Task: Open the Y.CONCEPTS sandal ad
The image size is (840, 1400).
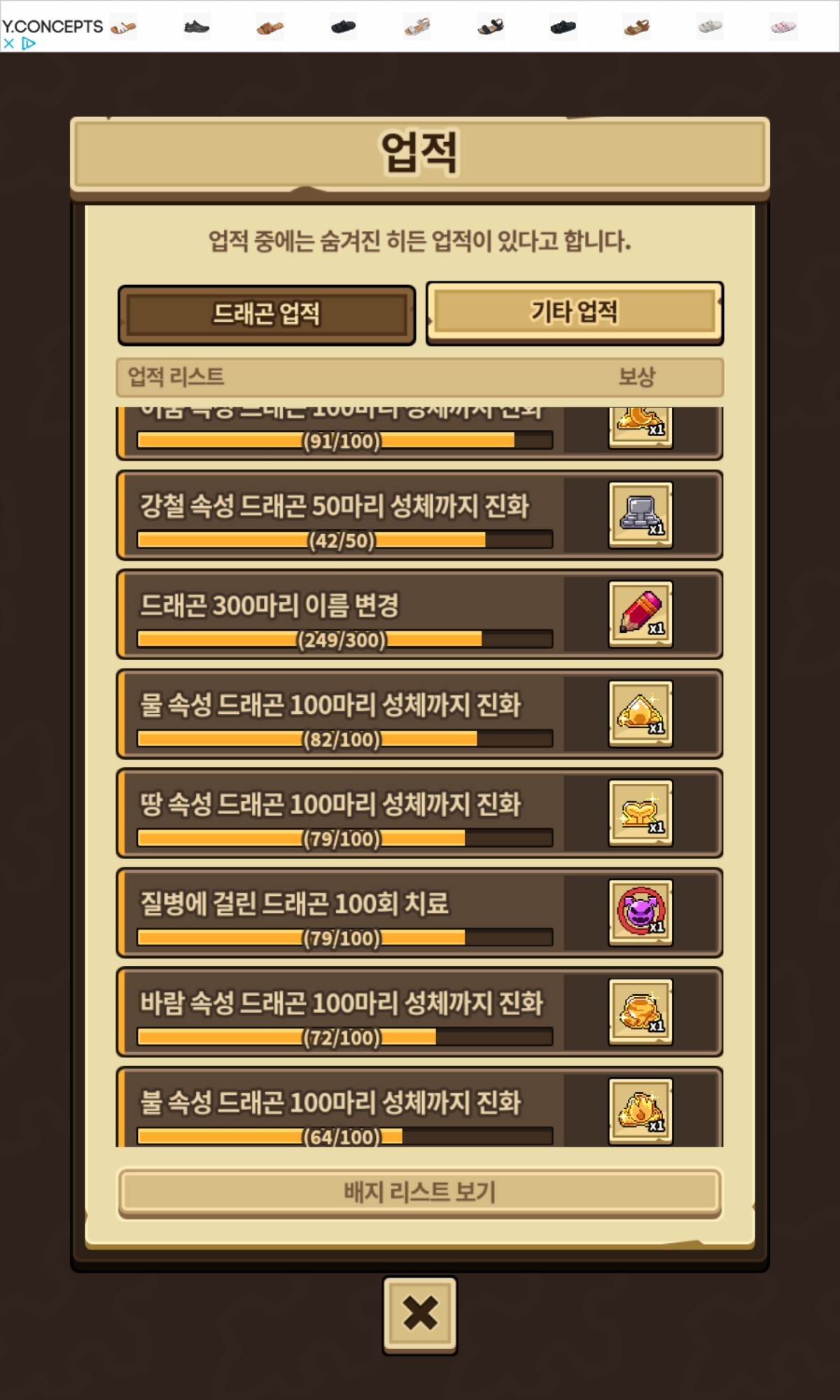Action: 420,27
